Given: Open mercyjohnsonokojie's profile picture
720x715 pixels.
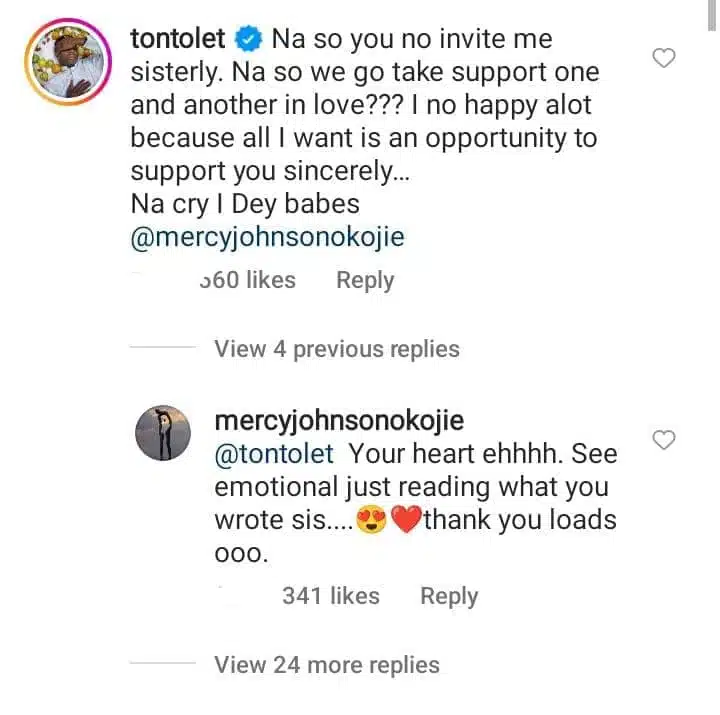Looking at the screenshot, I should point(163,433).
